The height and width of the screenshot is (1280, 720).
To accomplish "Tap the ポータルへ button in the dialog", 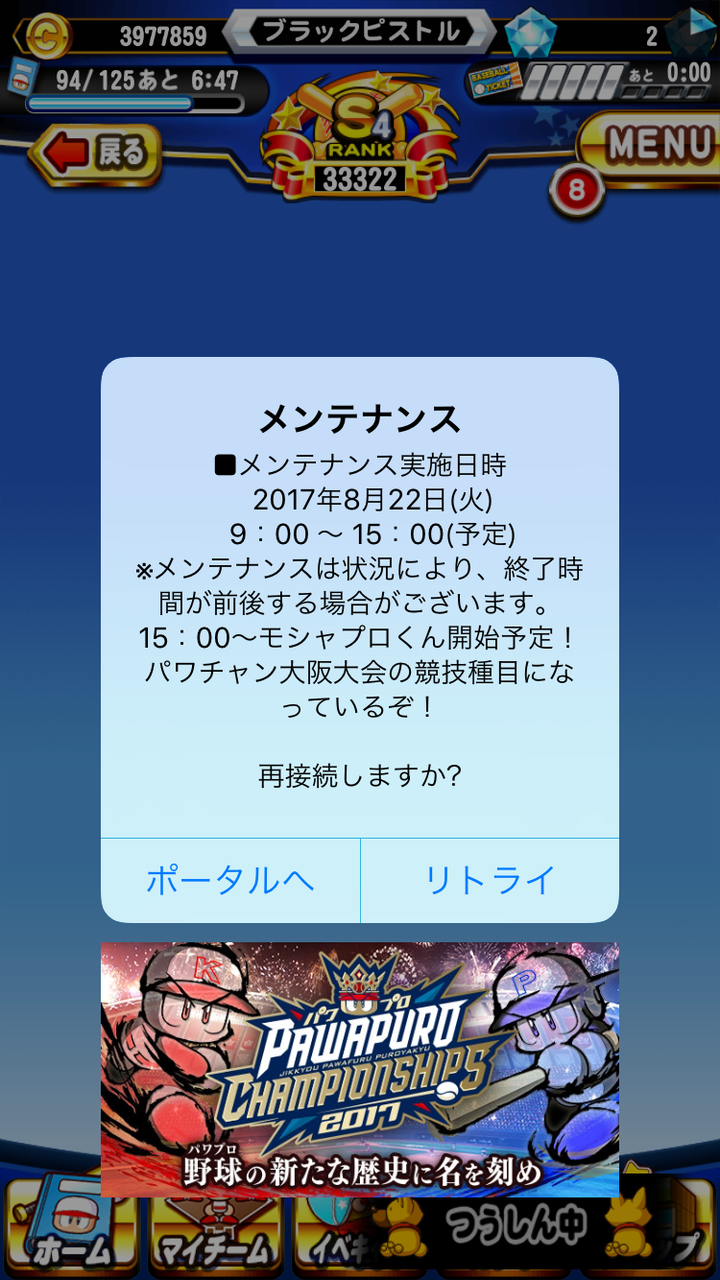I will (230, 880).
